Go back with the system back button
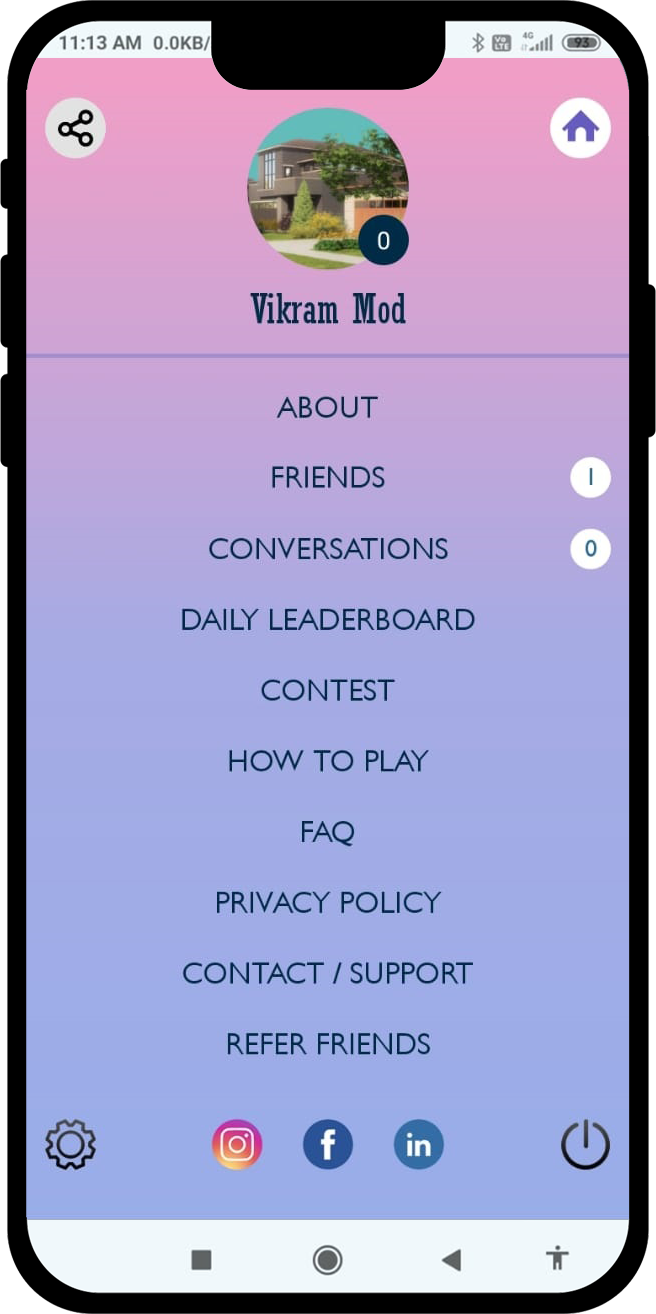This screenshot has height=1314, width=656. coord(451,1260)
